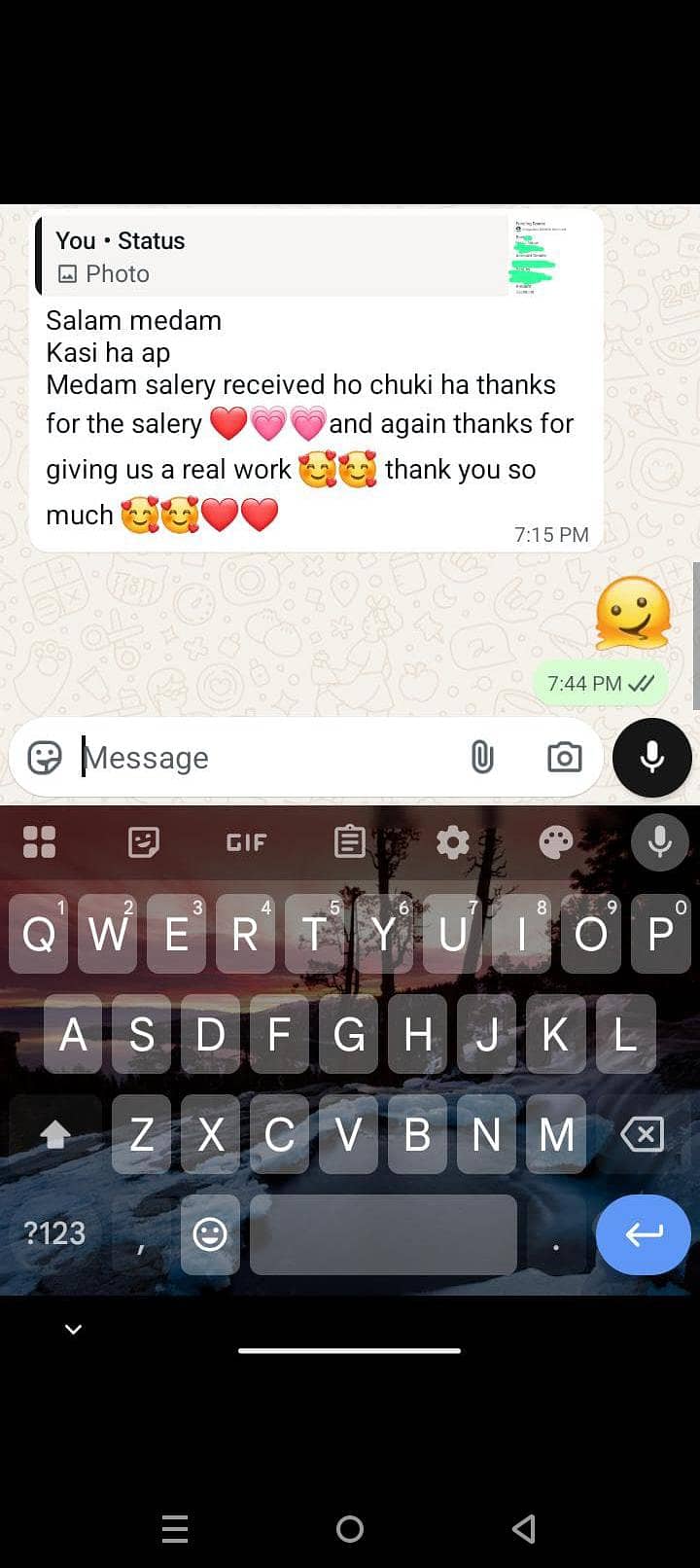The width and height of the screenshot is (700, 1568).
Task: Open the camera from the chat bar
Action: coord(564,757)
